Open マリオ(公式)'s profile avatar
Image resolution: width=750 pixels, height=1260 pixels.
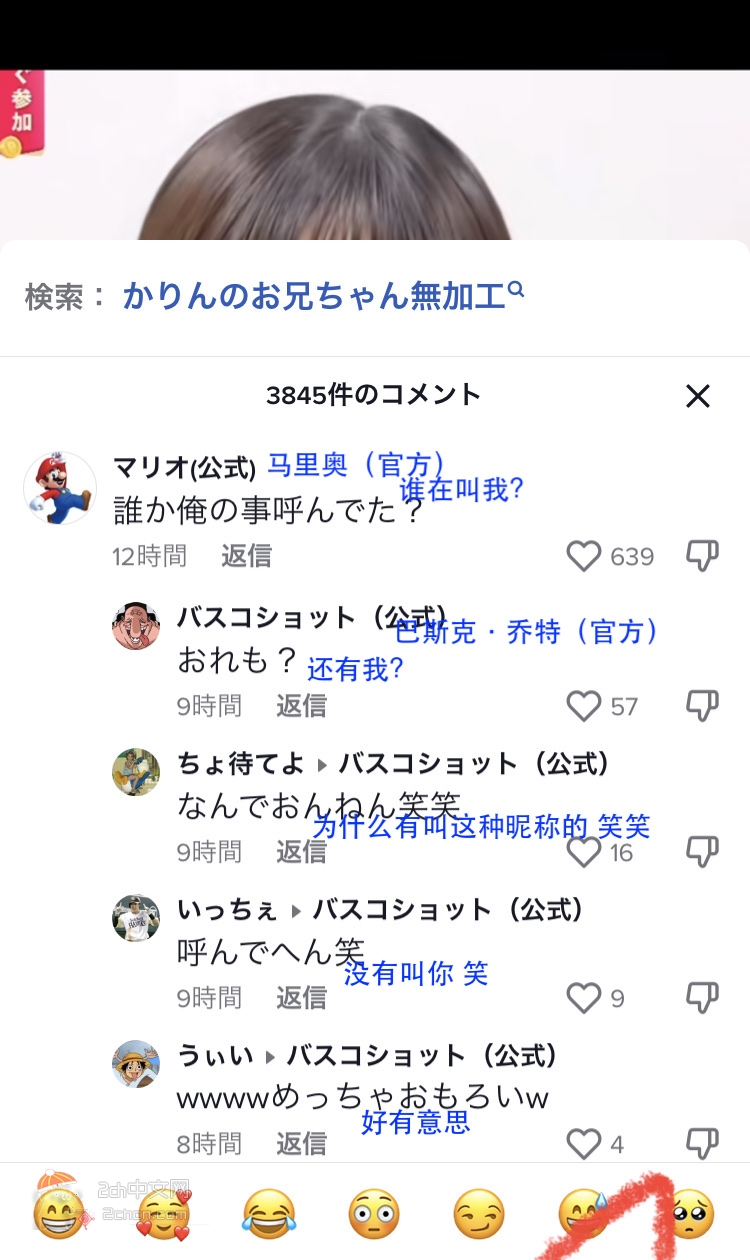pyautogui.click(x=60, y=488)
